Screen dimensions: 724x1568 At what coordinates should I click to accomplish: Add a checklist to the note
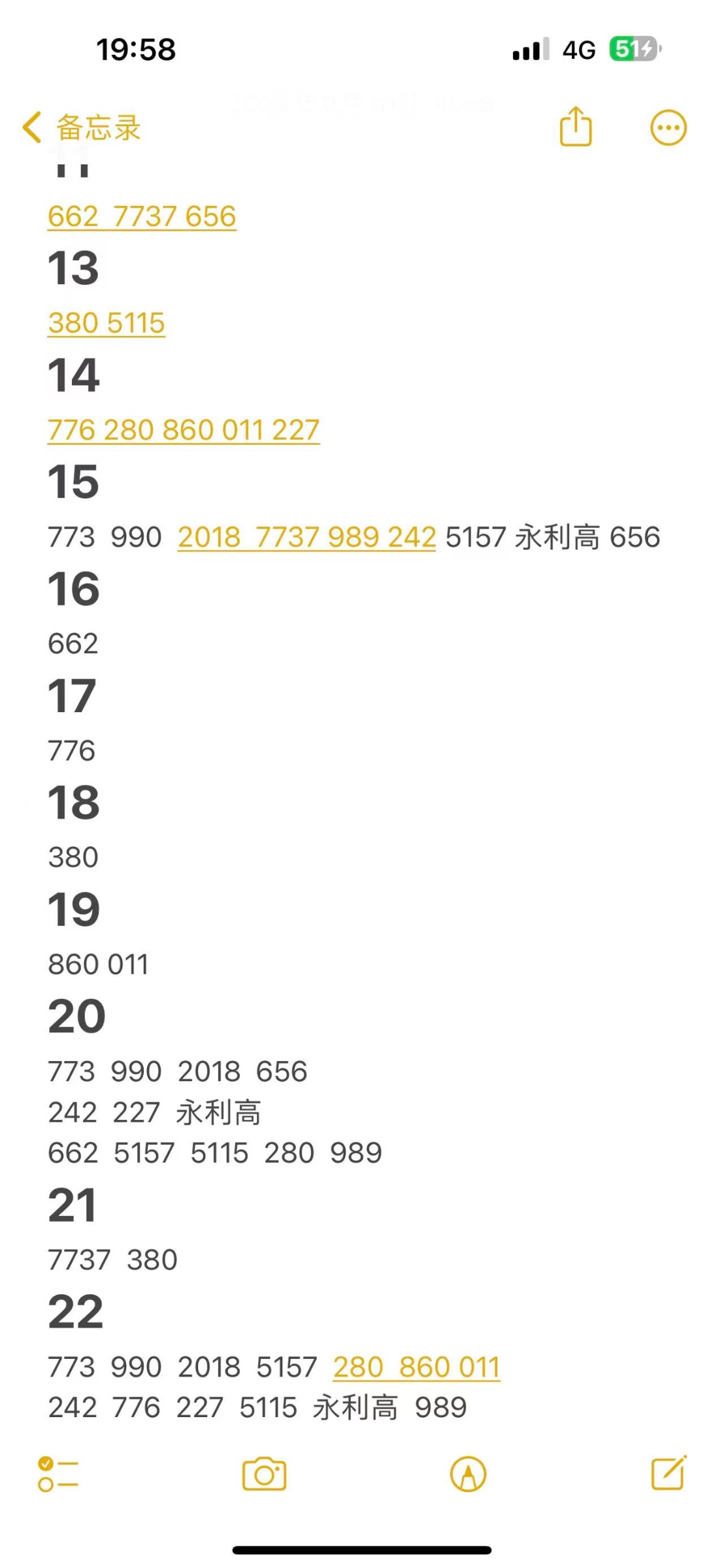click(58, 1474)
